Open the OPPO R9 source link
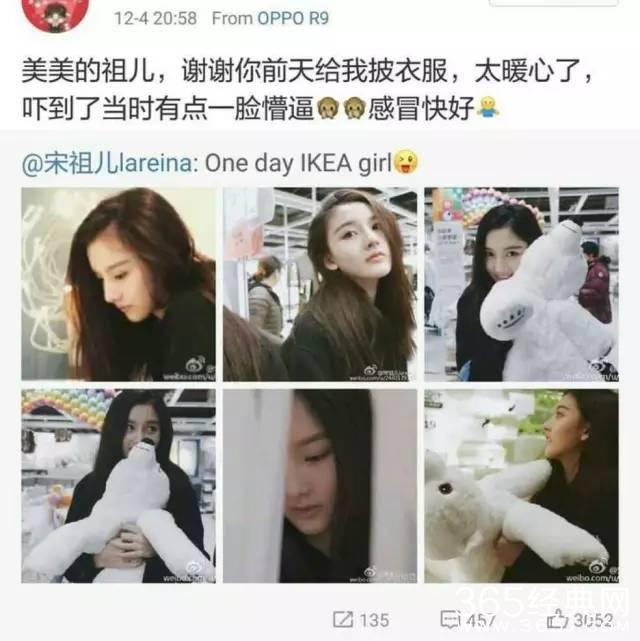Screen dimensions: 640x641 [x=293, y=18]
